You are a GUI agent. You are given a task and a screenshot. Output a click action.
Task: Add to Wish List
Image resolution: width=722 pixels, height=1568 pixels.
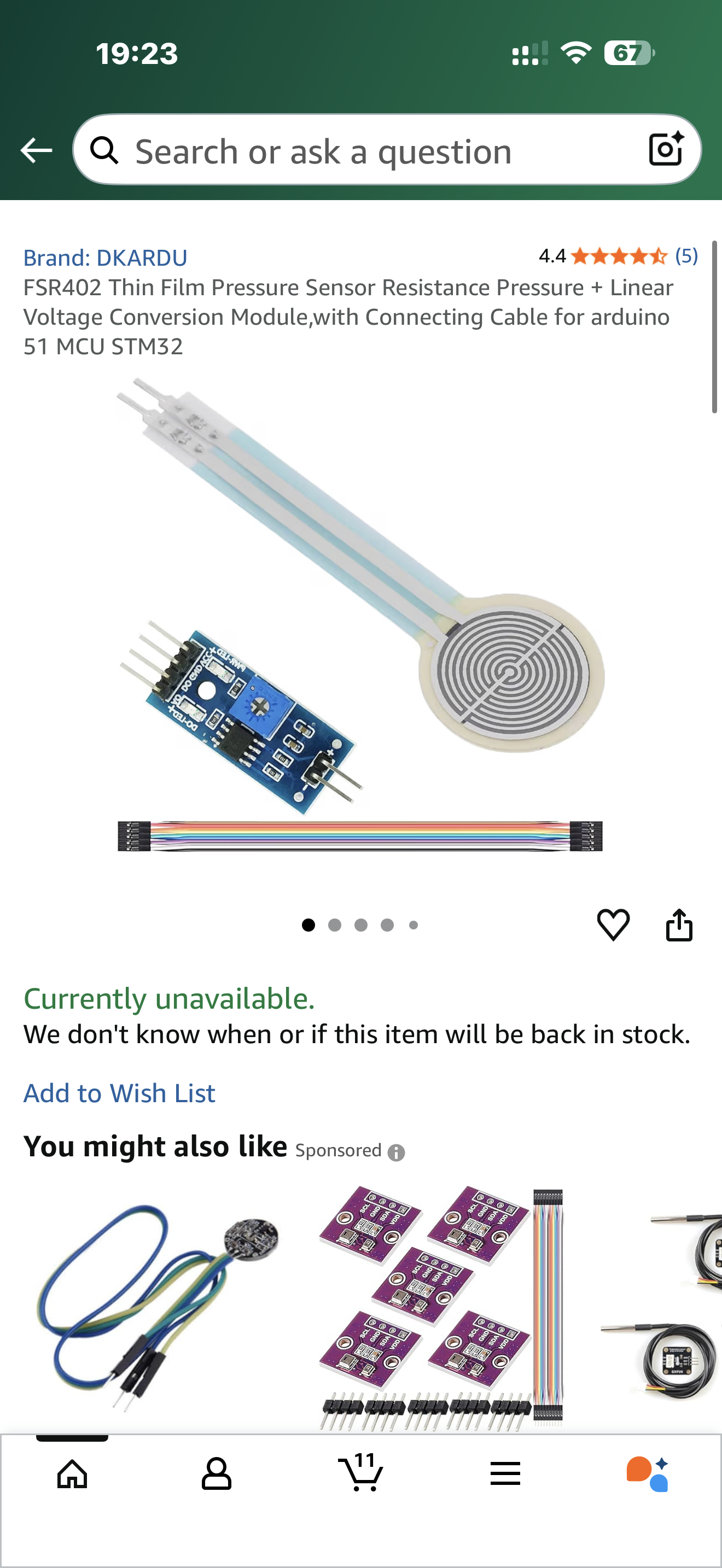point(119,1092)
